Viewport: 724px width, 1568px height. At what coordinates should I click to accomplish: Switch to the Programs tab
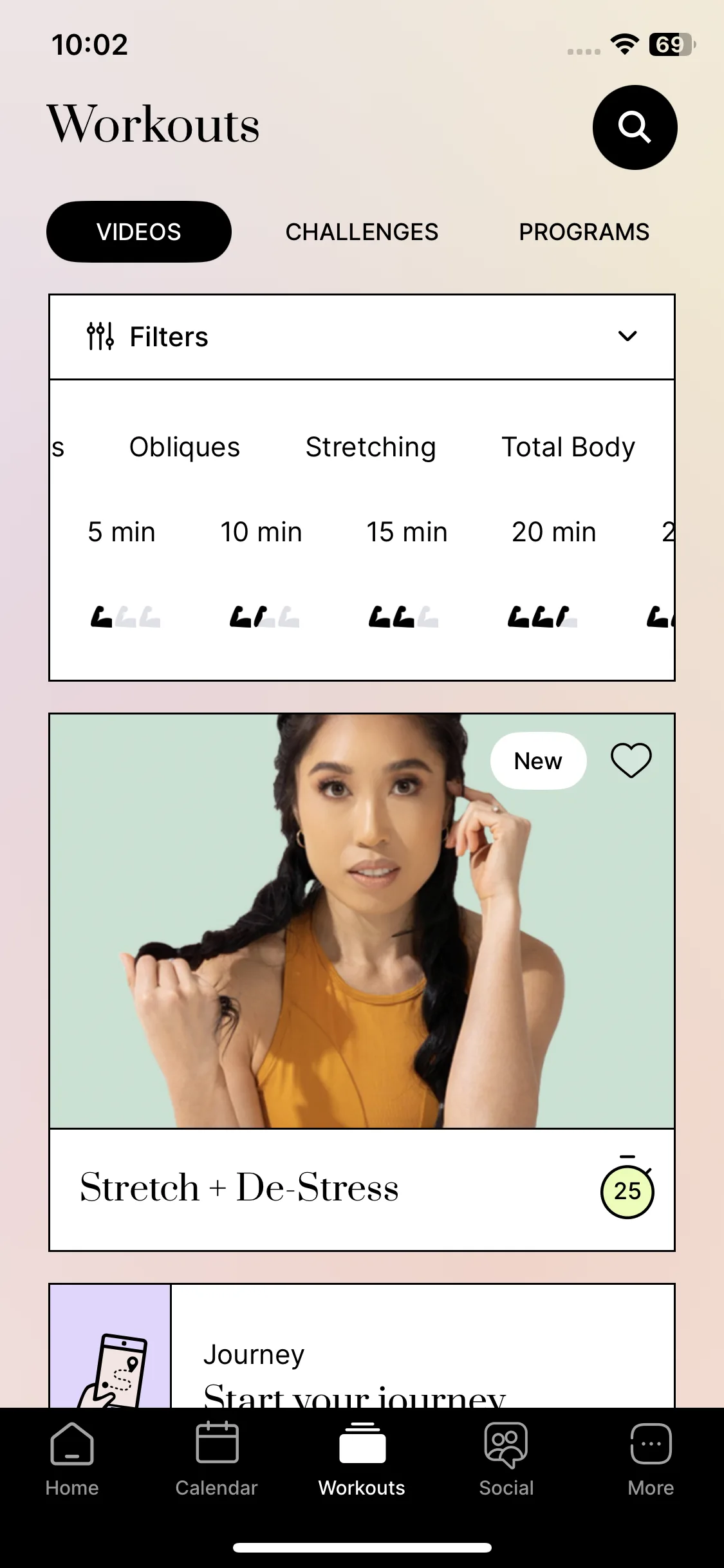point(584,232)
